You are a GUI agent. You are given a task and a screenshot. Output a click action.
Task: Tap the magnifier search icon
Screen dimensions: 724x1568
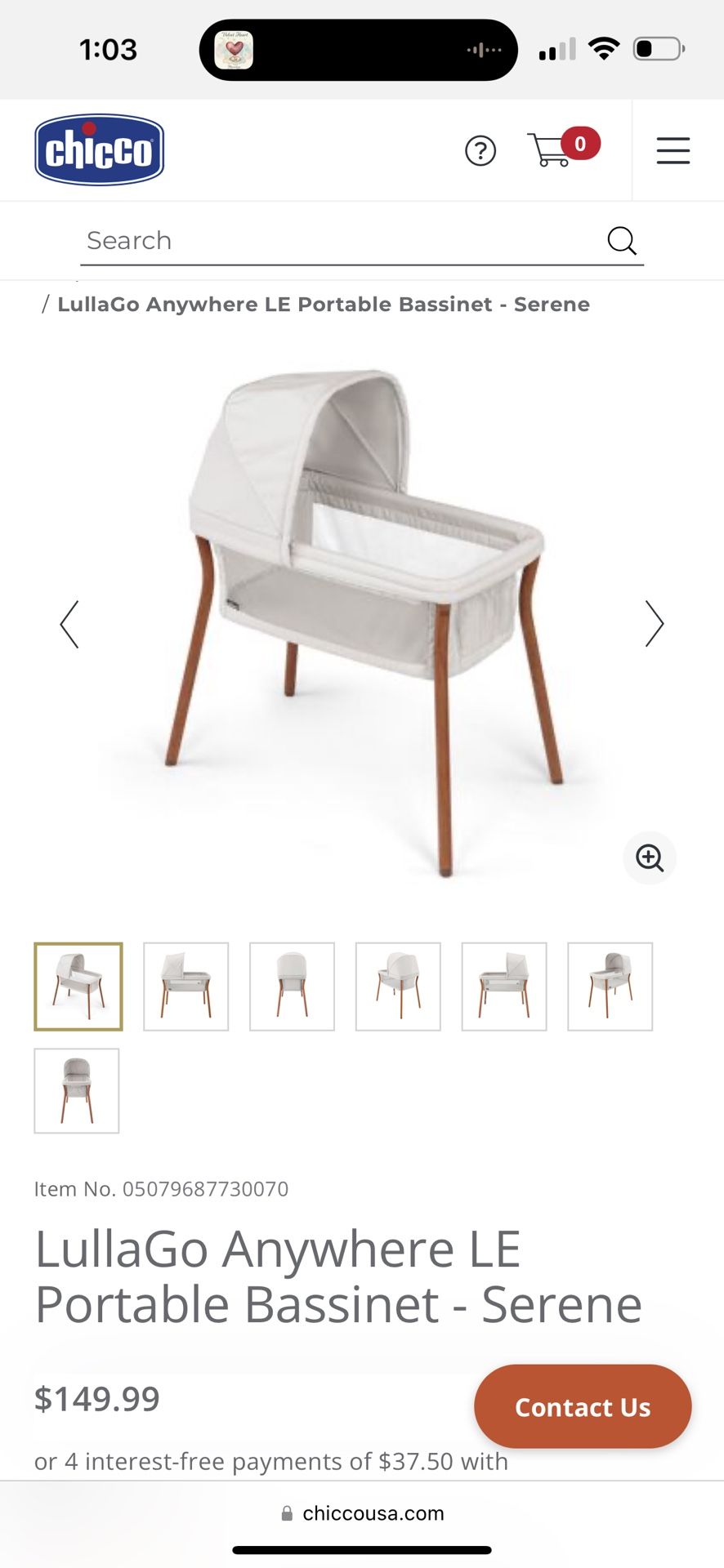621,241
